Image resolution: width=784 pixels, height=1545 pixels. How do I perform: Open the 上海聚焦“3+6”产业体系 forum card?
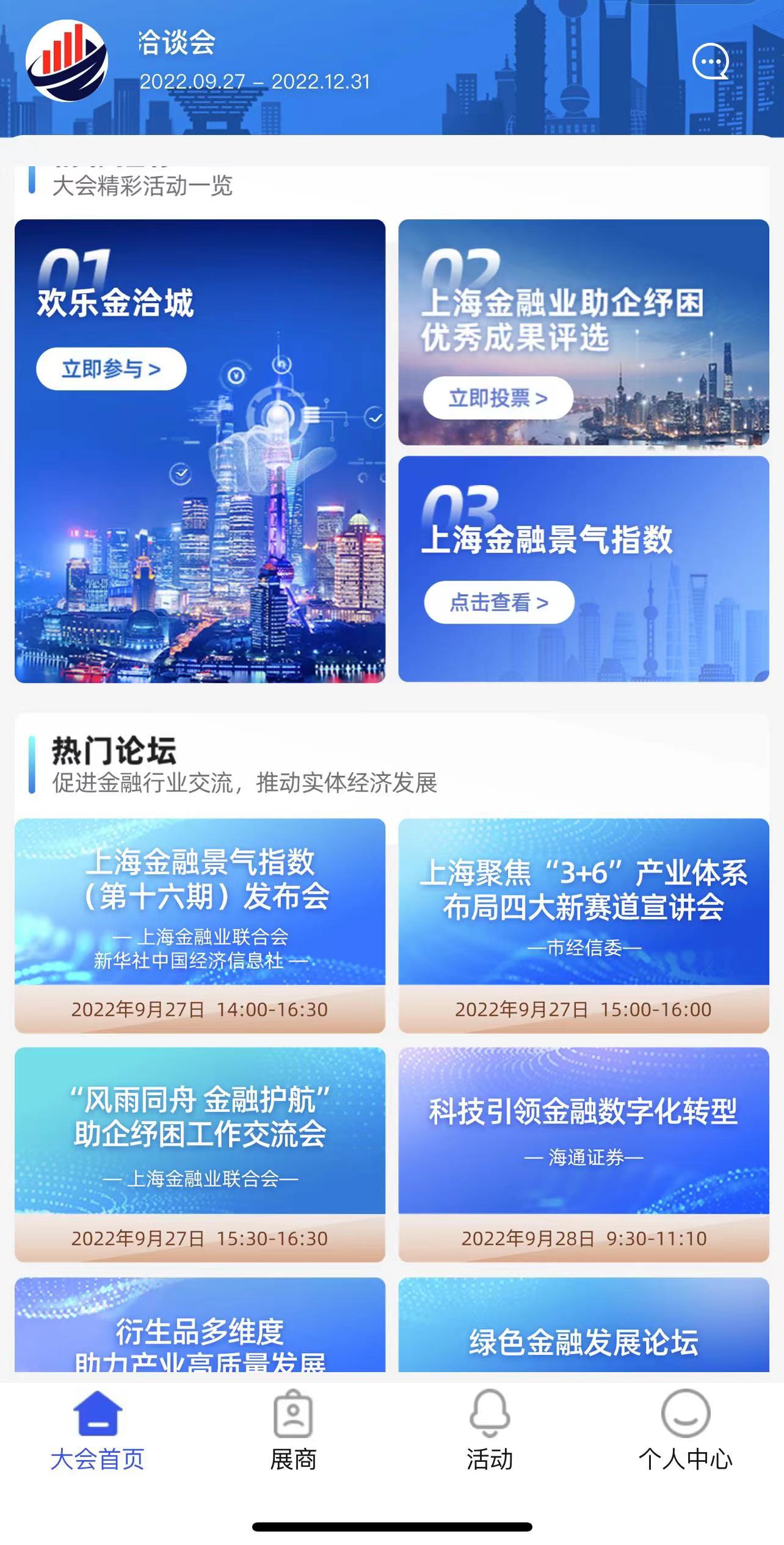coord(583,925)
